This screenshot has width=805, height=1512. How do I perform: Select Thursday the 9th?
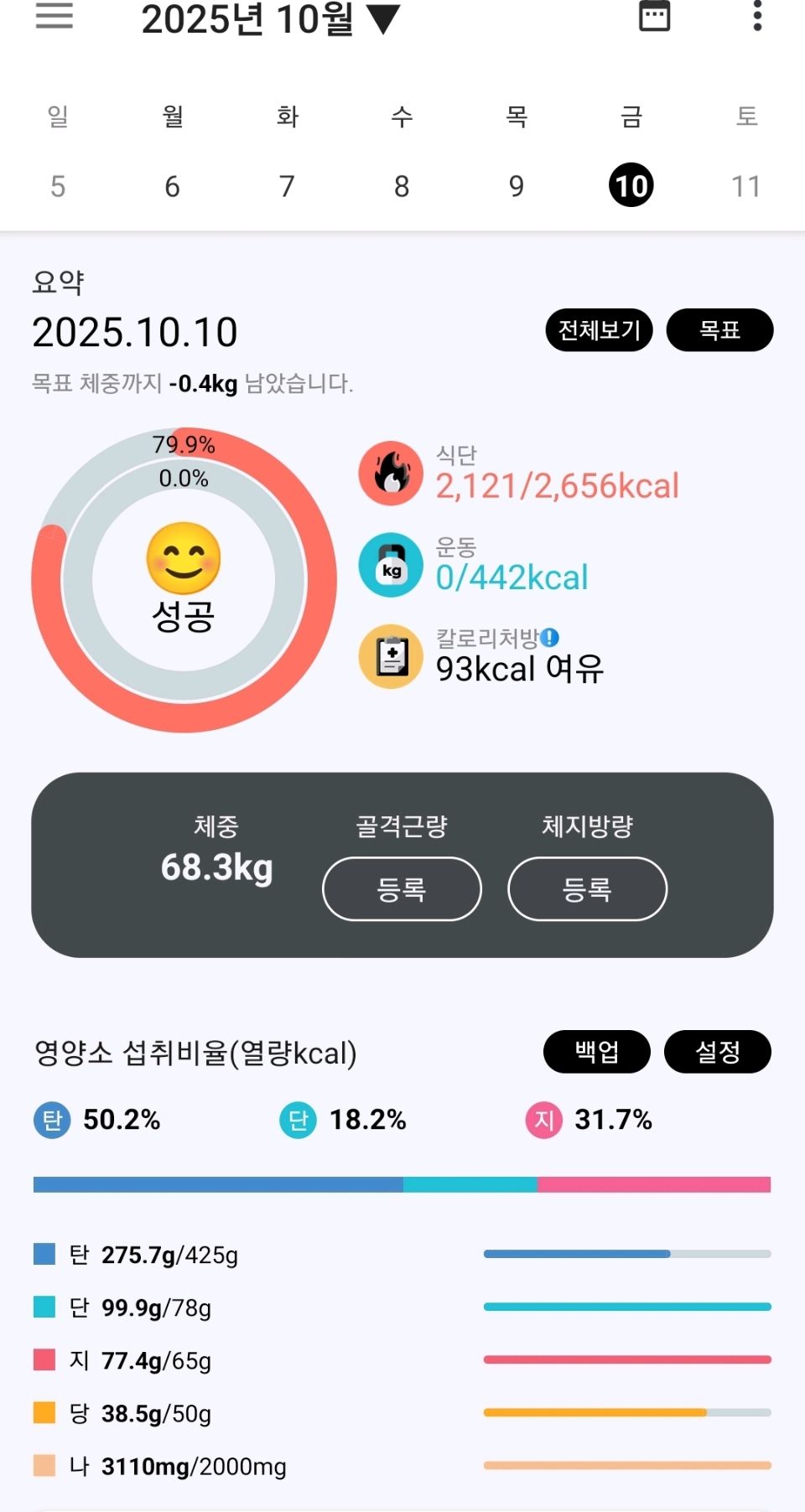pos(517,186)
